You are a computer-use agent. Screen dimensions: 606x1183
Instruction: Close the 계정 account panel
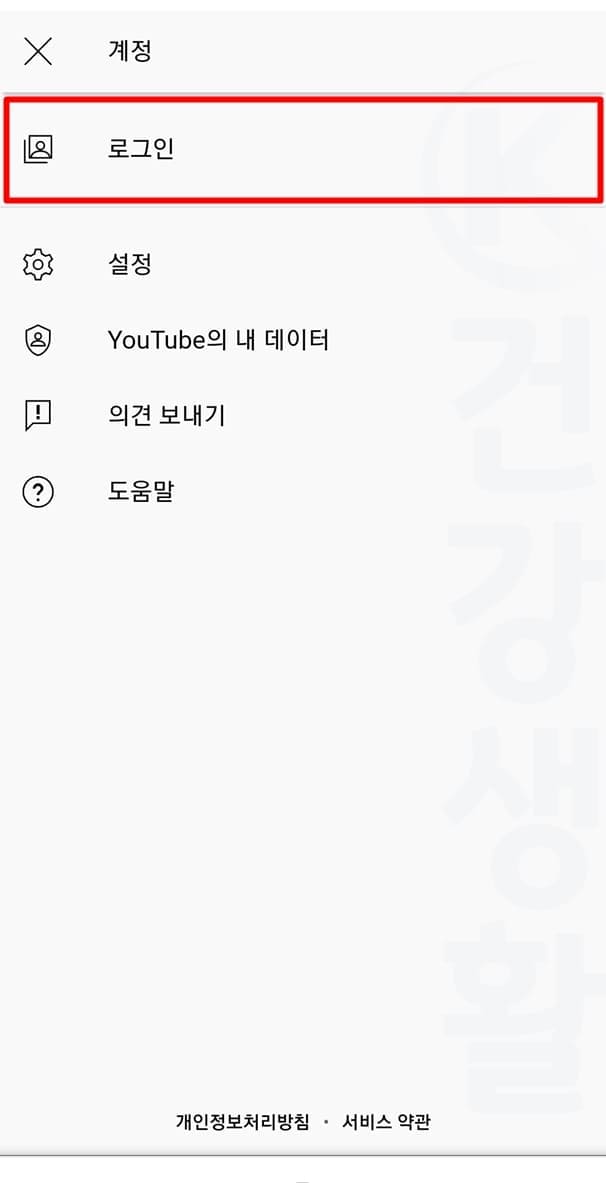coord(38,52)
